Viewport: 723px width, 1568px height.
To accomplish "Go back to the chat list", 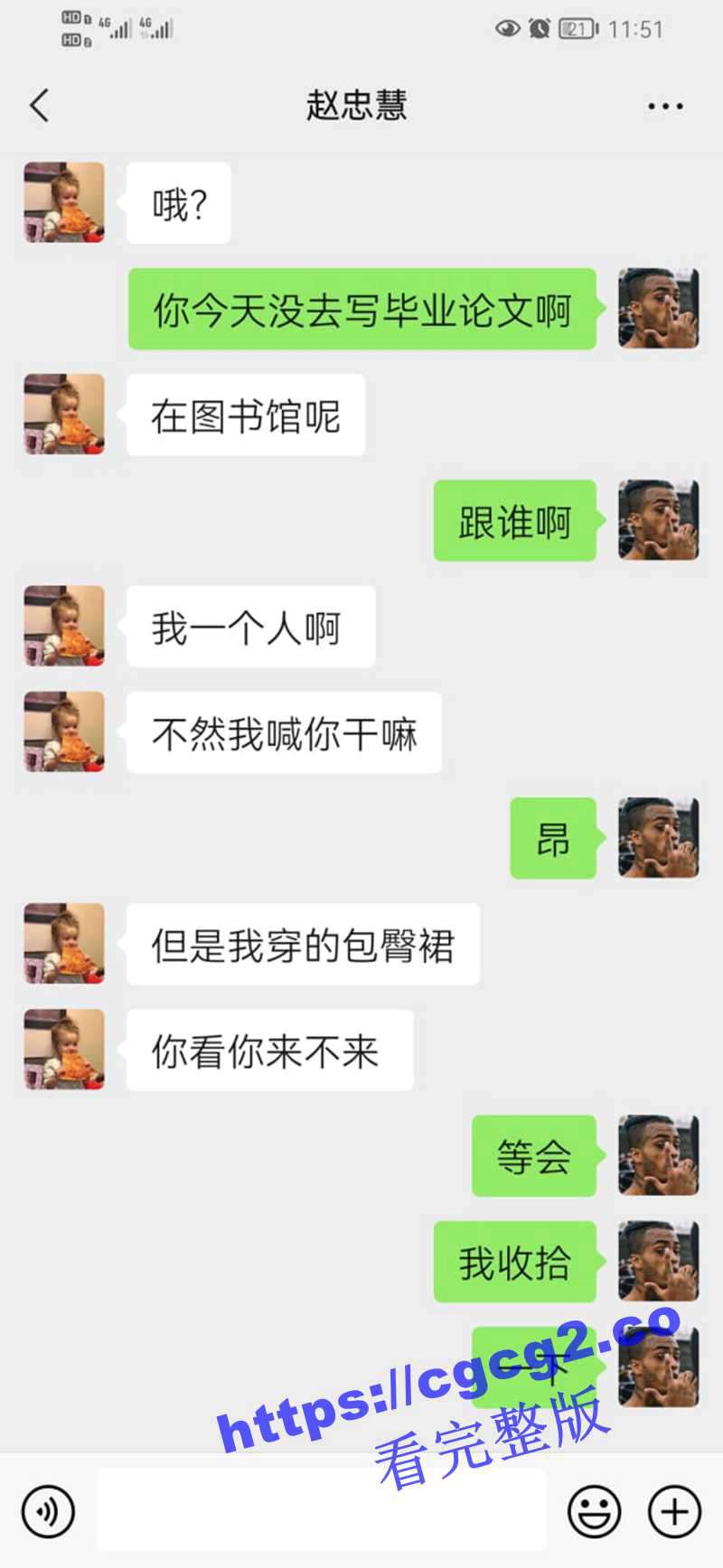I will (39, 106).
